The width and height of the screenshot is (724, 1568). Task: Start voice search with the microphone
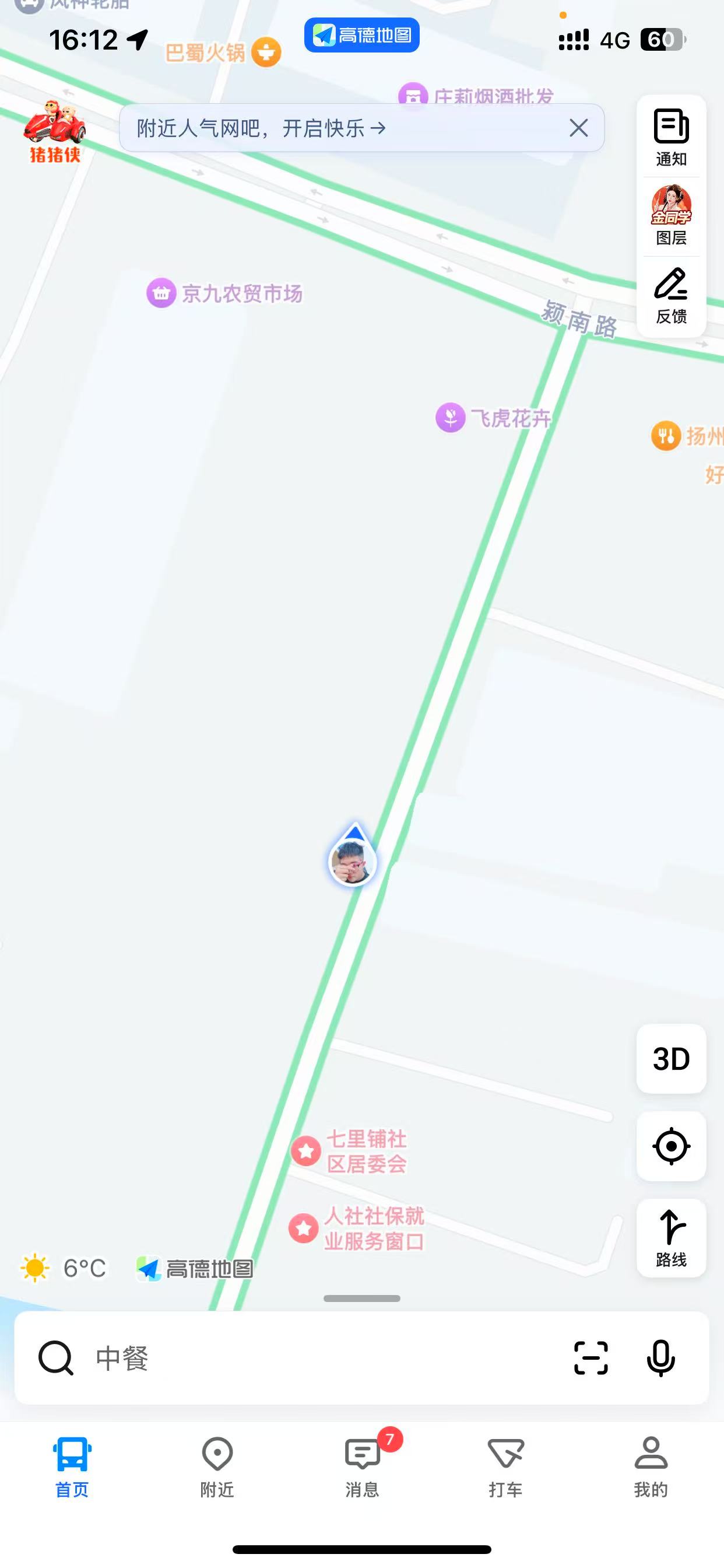pos(660,1358)
